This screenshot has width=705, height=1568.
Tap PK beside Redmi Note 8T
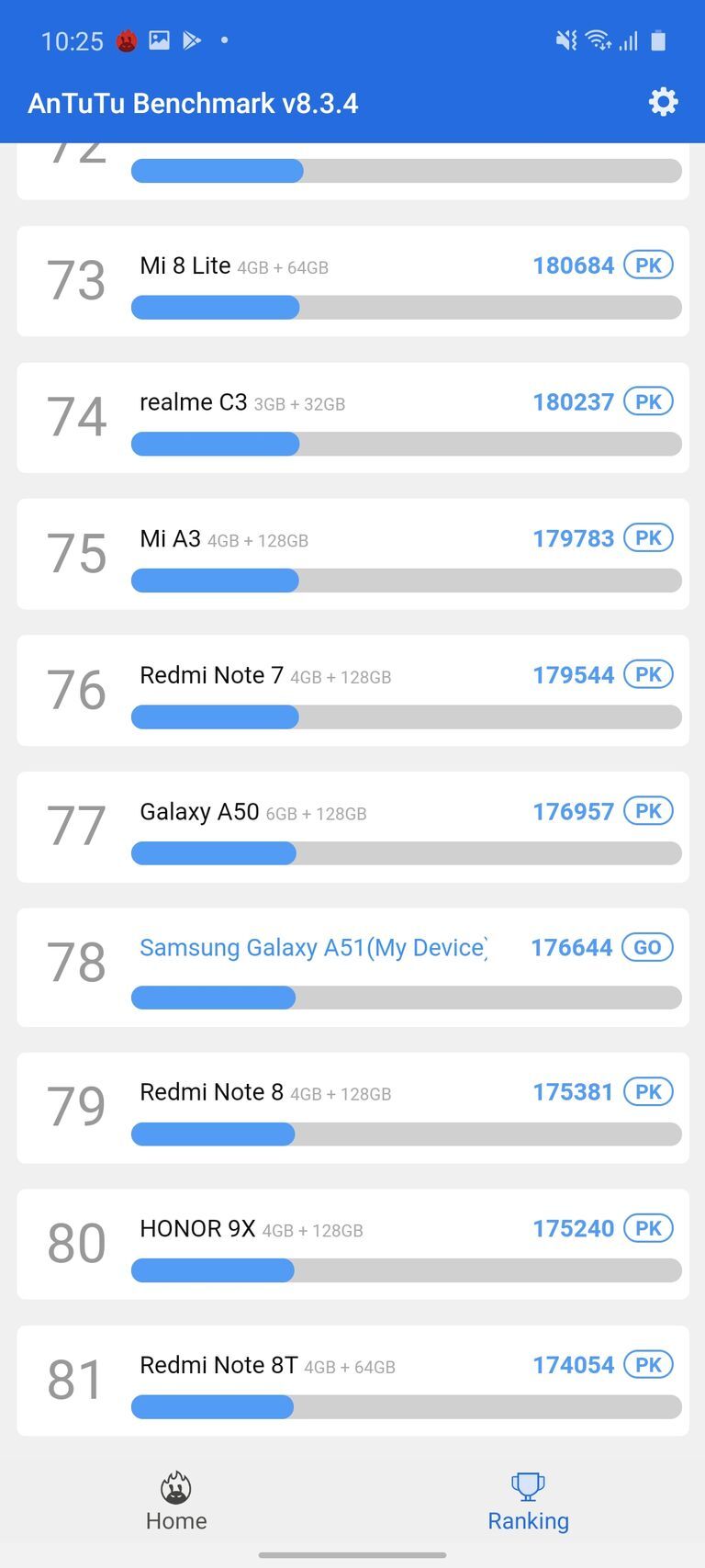648,1364
